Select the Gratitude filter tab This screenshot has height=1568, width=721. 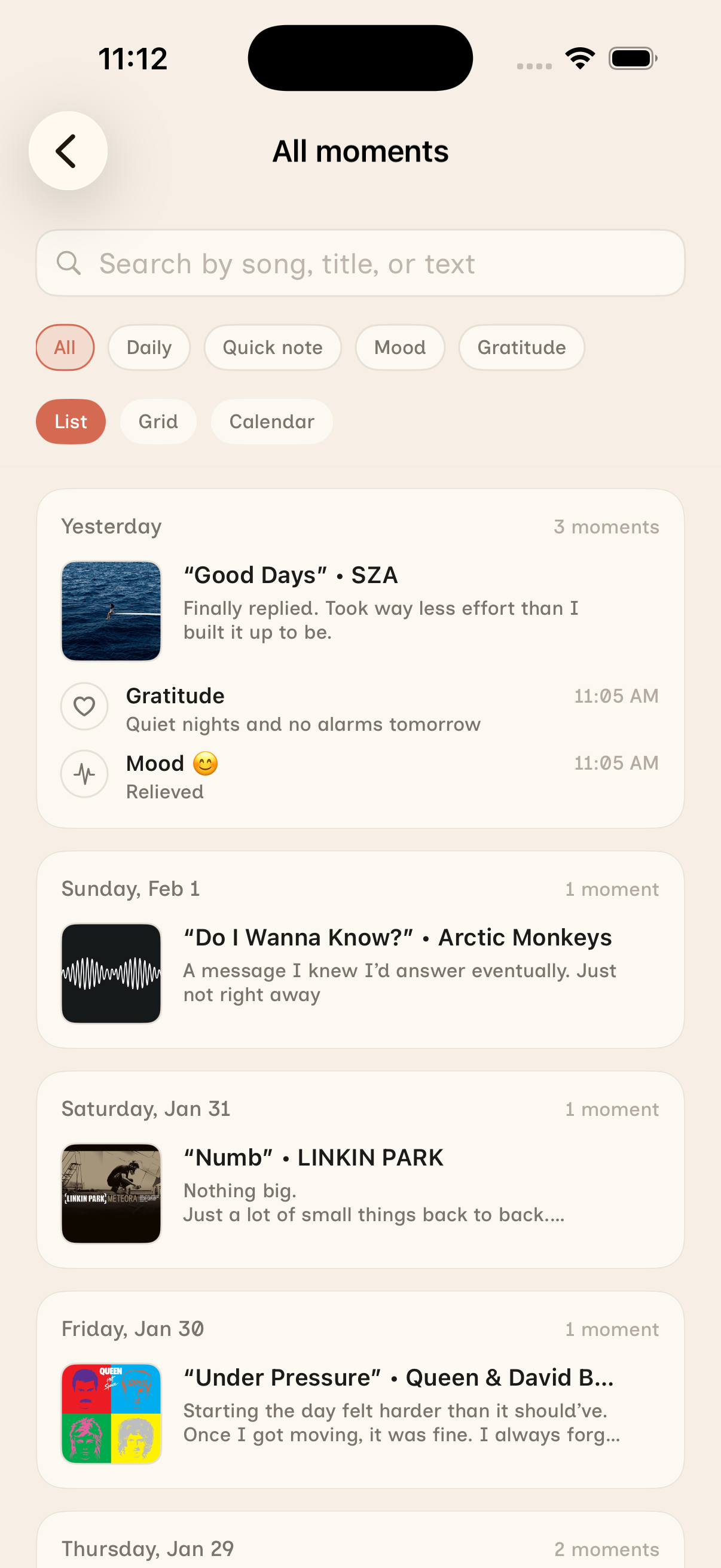521,347
